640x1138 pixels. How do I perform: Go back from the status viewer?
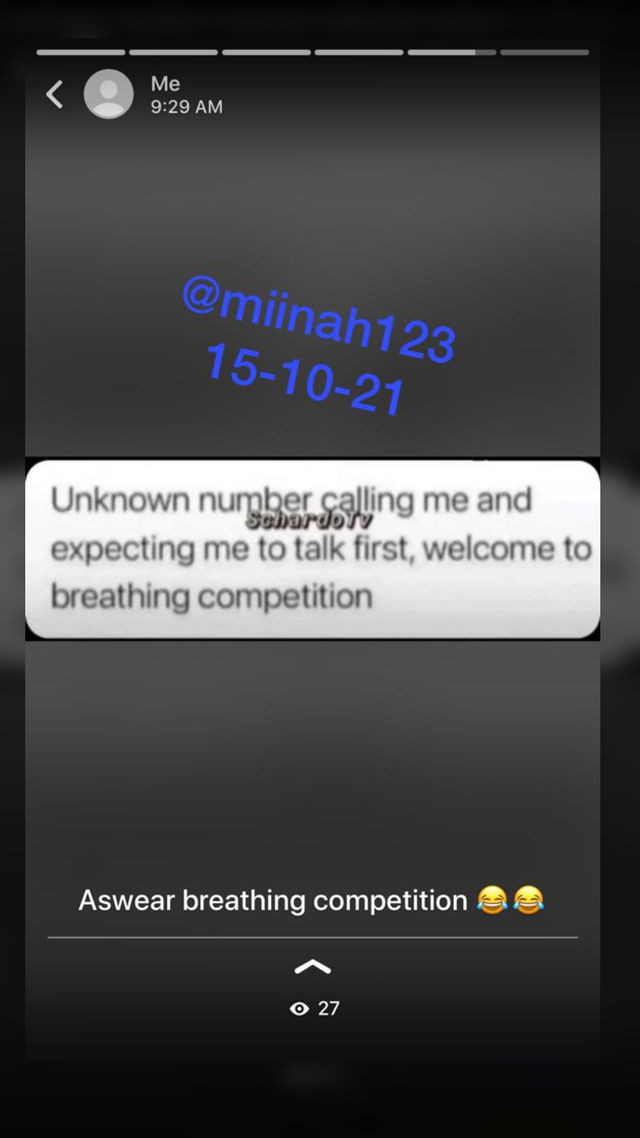[55, 94]
